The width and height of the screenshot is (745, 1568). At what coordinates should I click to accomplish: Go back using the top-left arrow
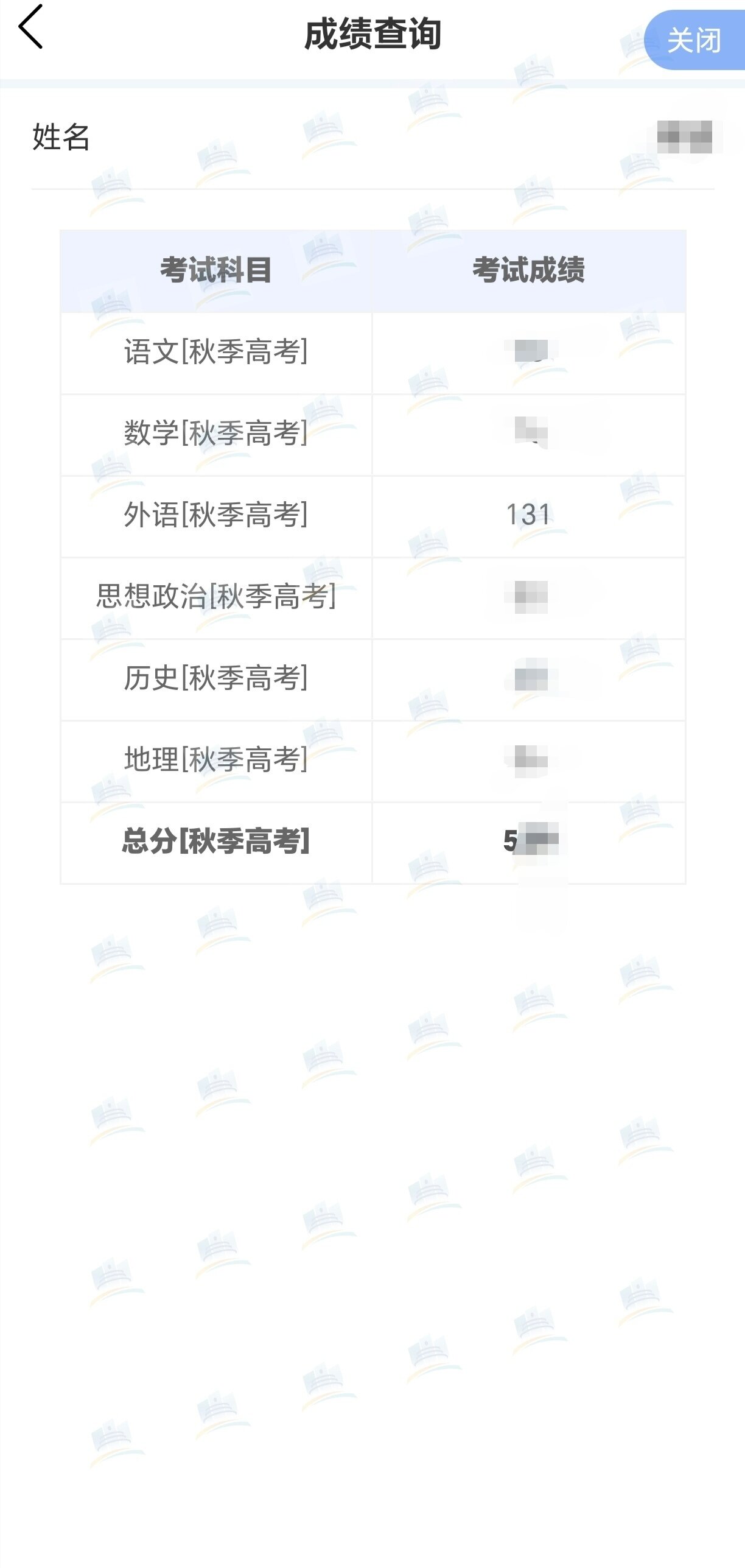30,27
